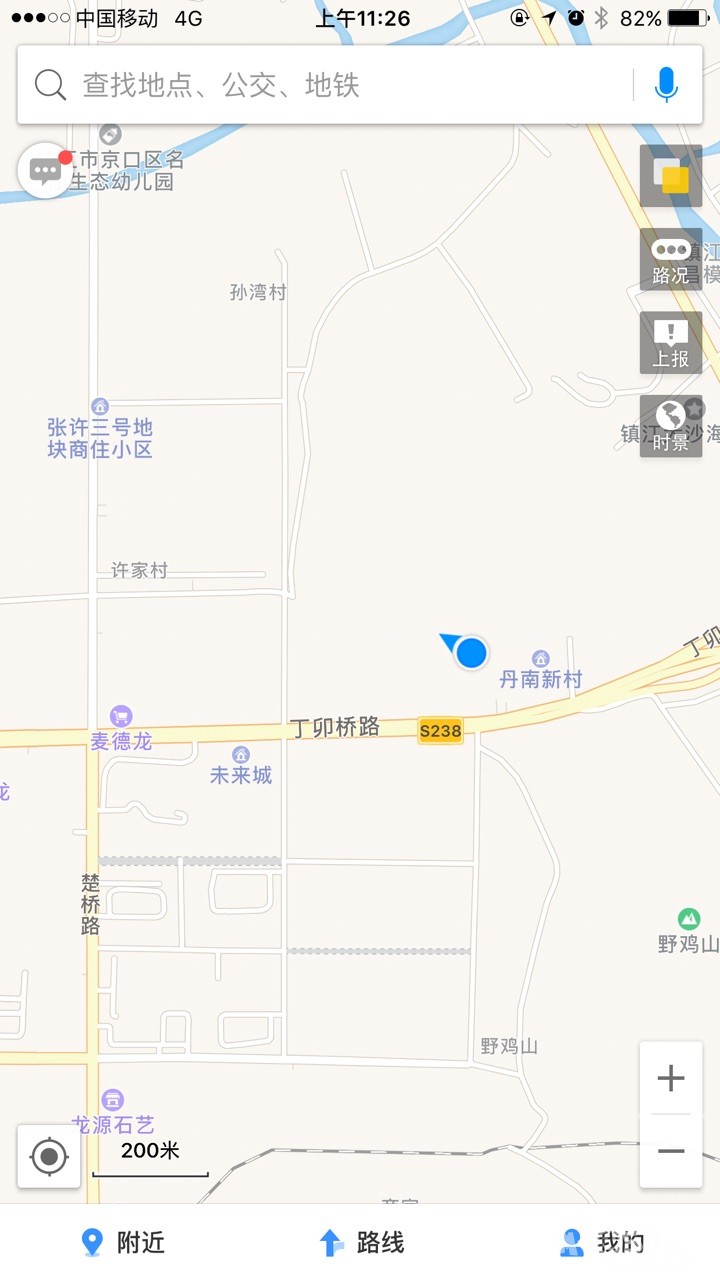720x1280 pixels.
Task: Select the 丹南新村 place marker
Action: 541,659
